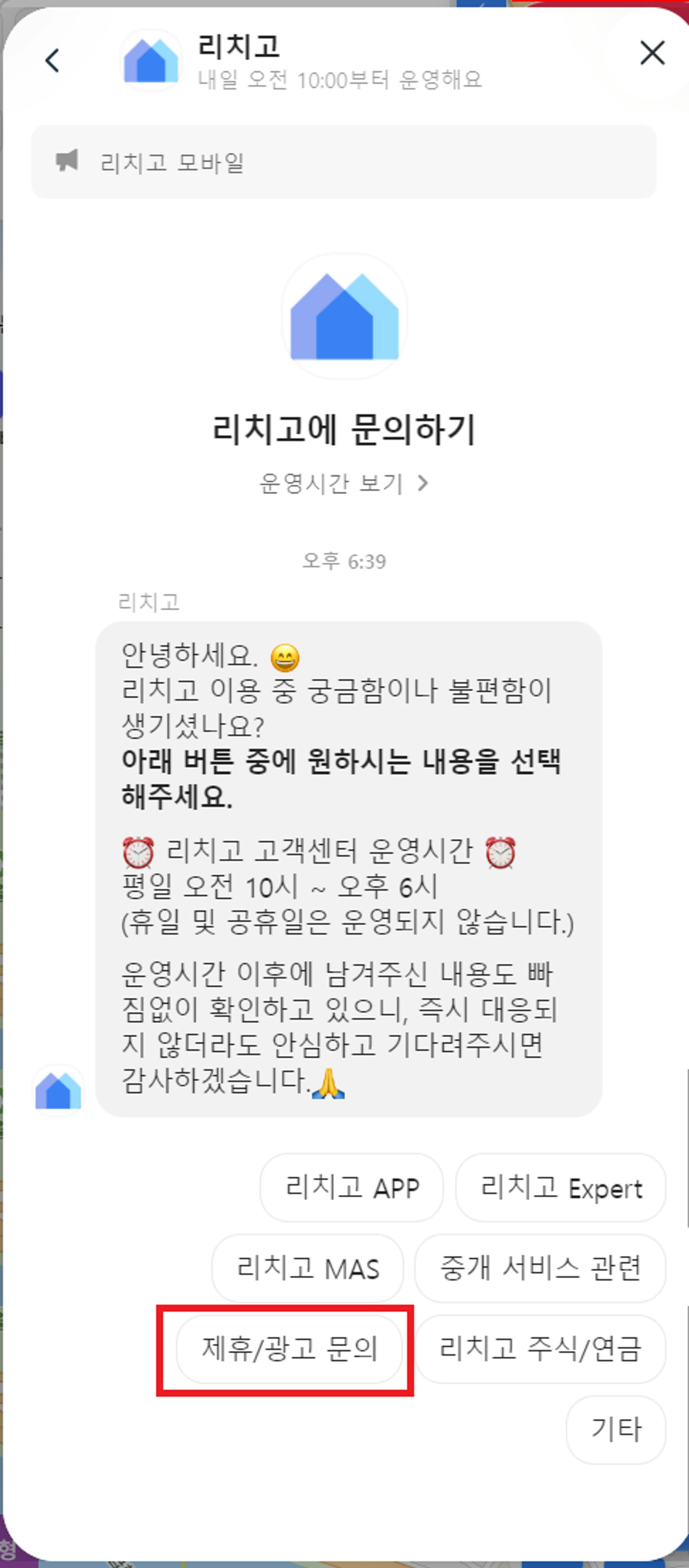689x1568 pixels.
Task: Choose 제휴/광고 문의 button
Action: (289, 1348)
